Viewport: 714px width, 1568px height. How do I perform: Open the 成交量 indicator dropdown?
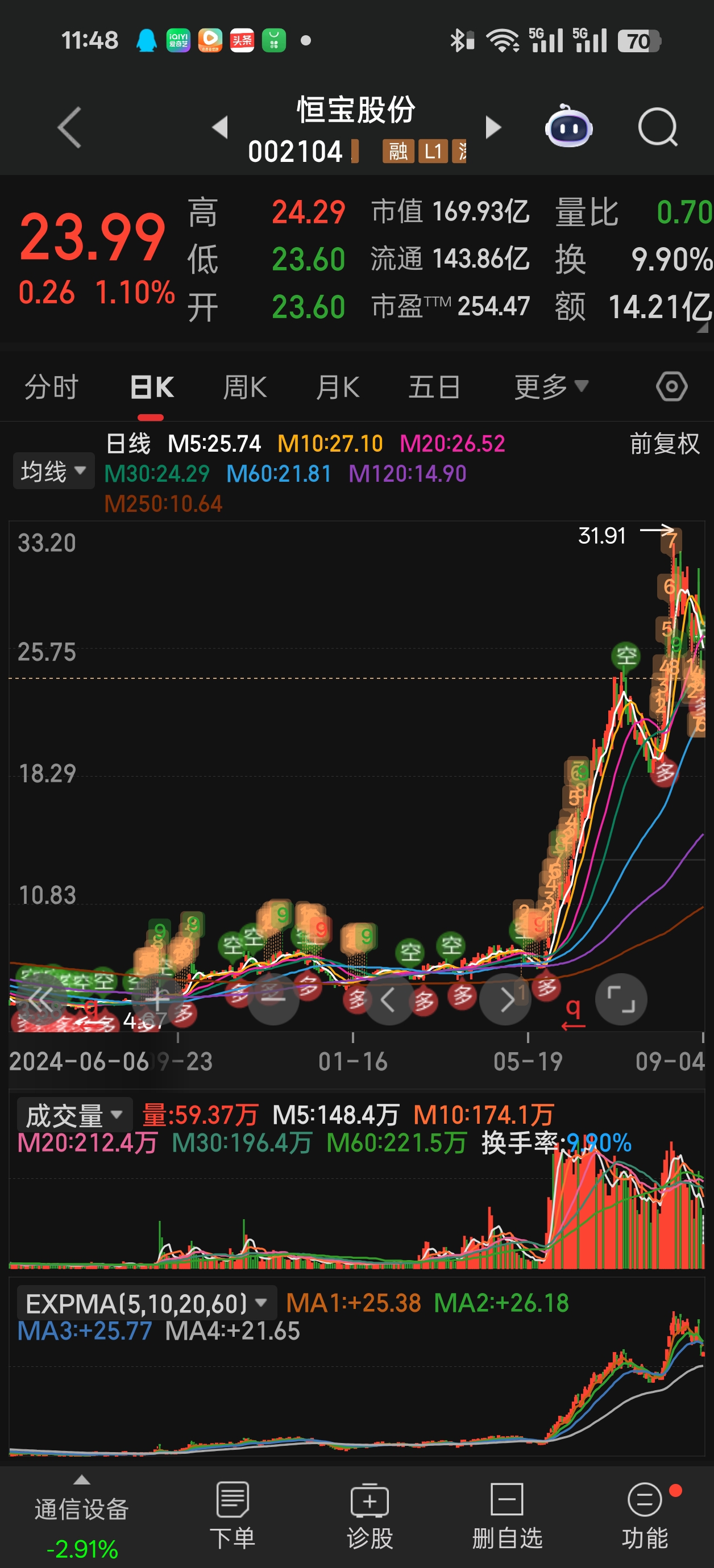tap(74, 1115)
